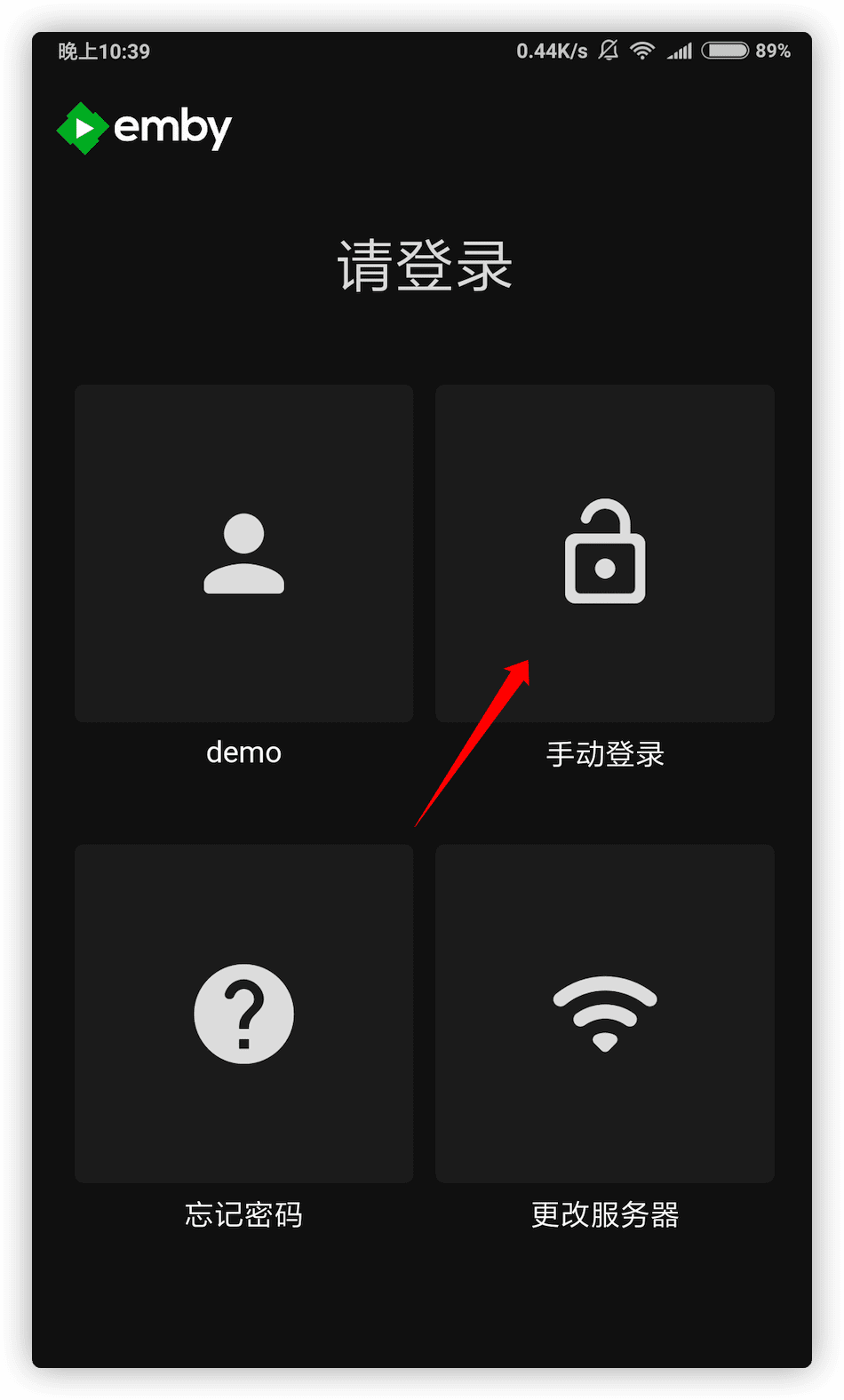Click the green Emby play logo
The width and height of the screenshot is (844, 1400).
83,128
